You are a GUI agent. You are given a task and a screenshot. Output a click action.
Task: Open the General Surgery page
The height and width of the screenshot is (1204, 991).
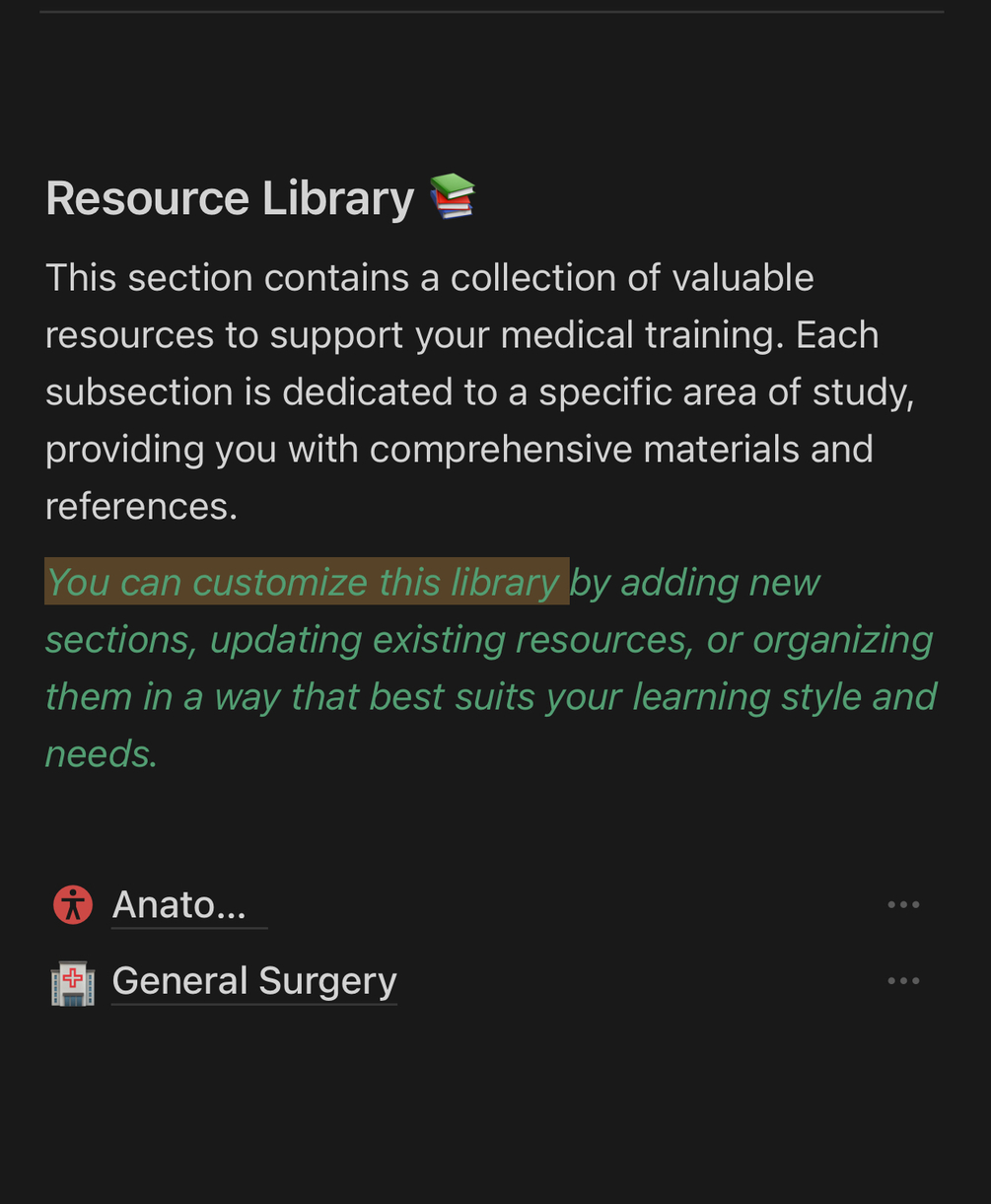click(x=253, y=981)
